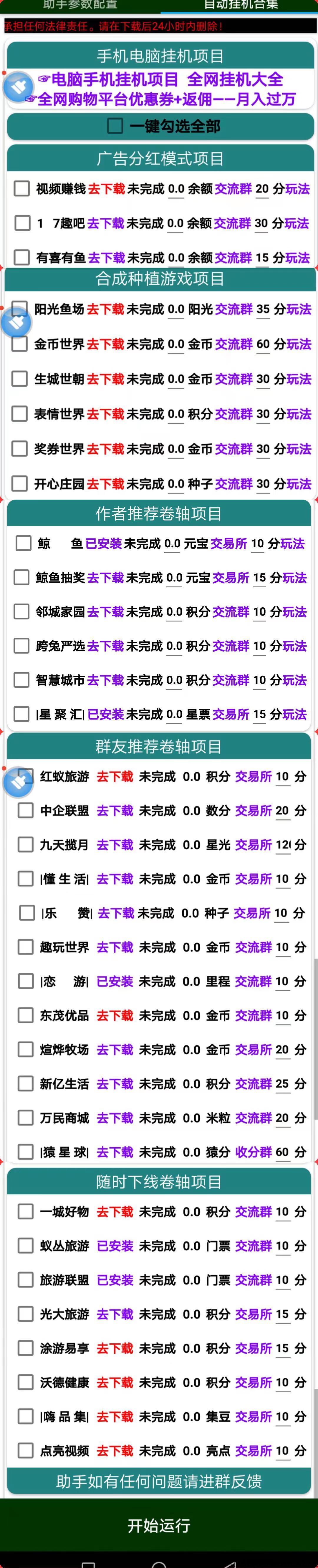Select the 邻城家园 checkbox

(21, 612)
